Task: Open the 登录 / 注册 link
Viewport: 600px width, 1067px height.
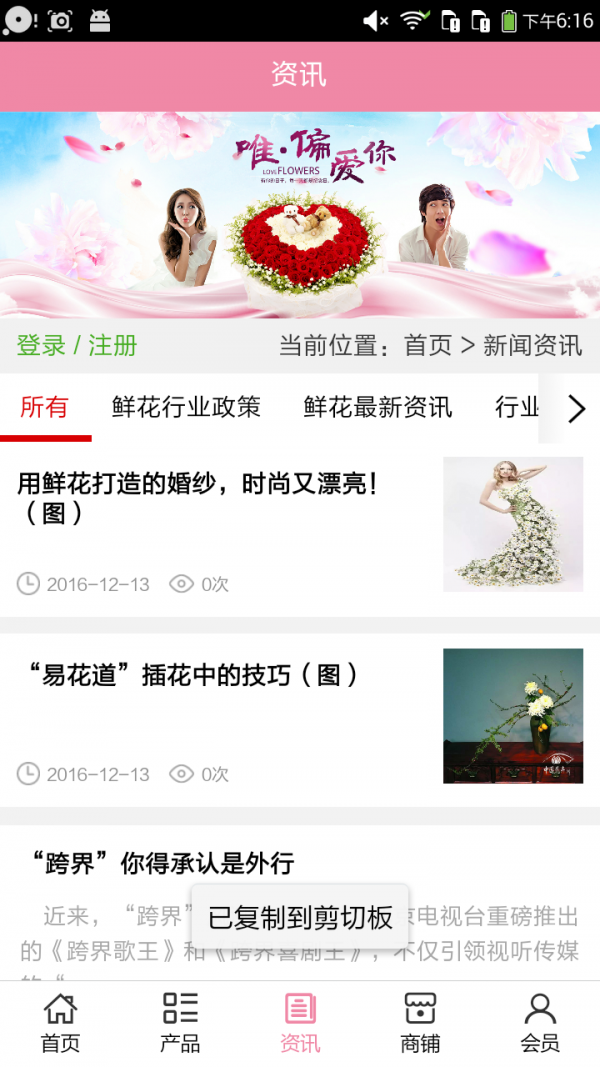Action: 77,346
